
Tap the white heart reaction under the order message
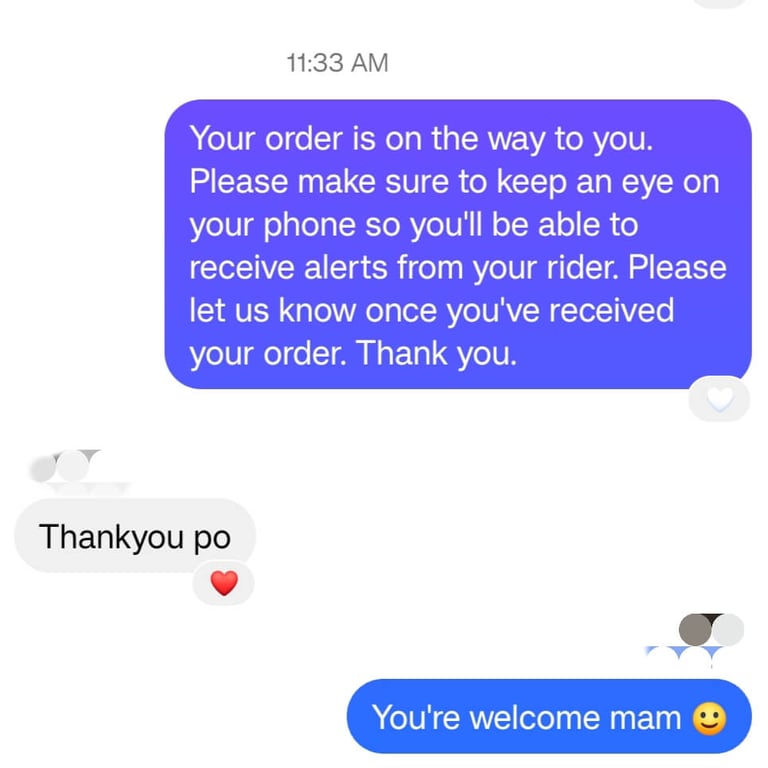pos(720,399)
